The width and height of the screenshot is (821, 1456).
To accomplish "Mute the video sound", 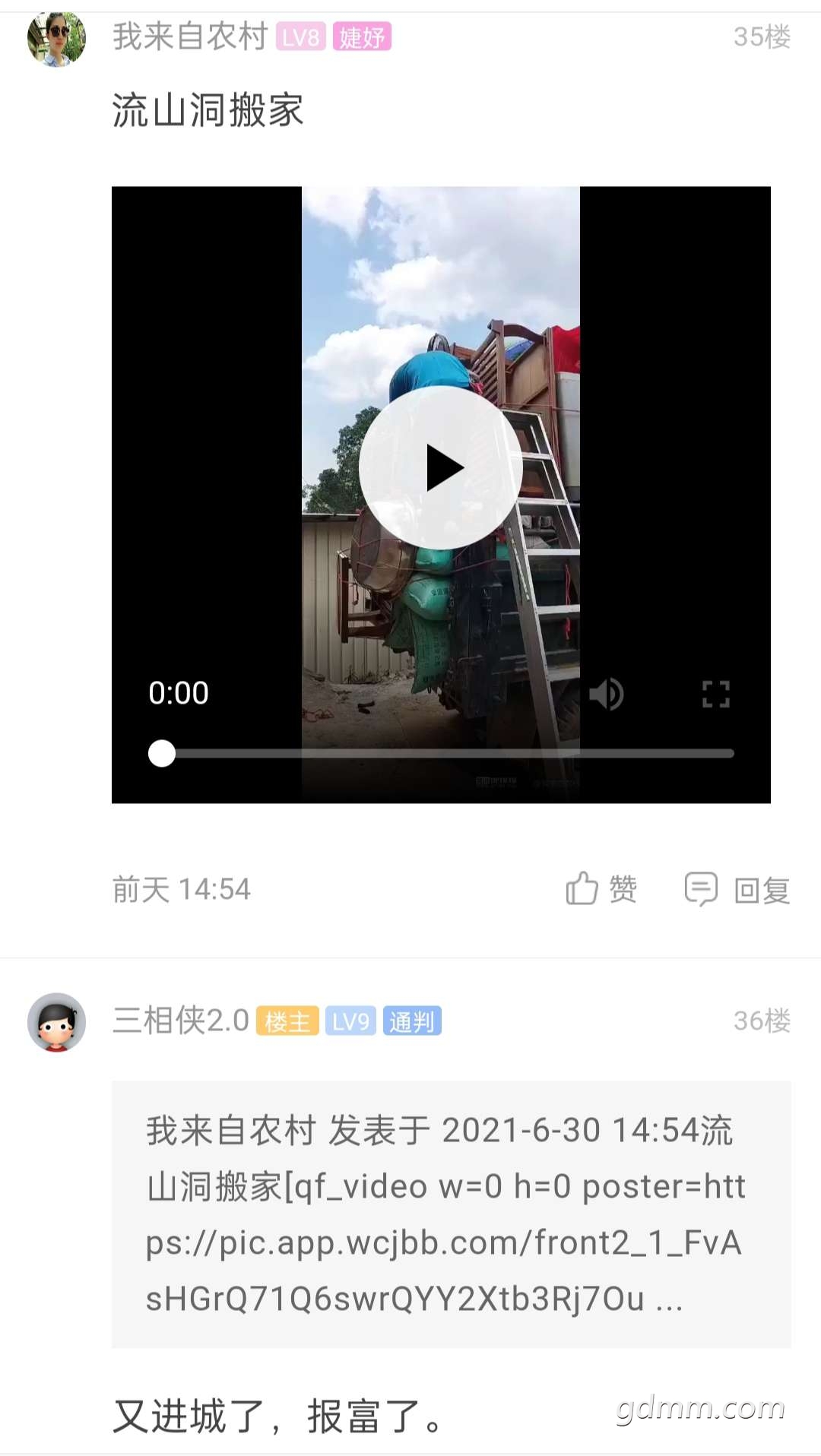I will [x=607, y=694].
